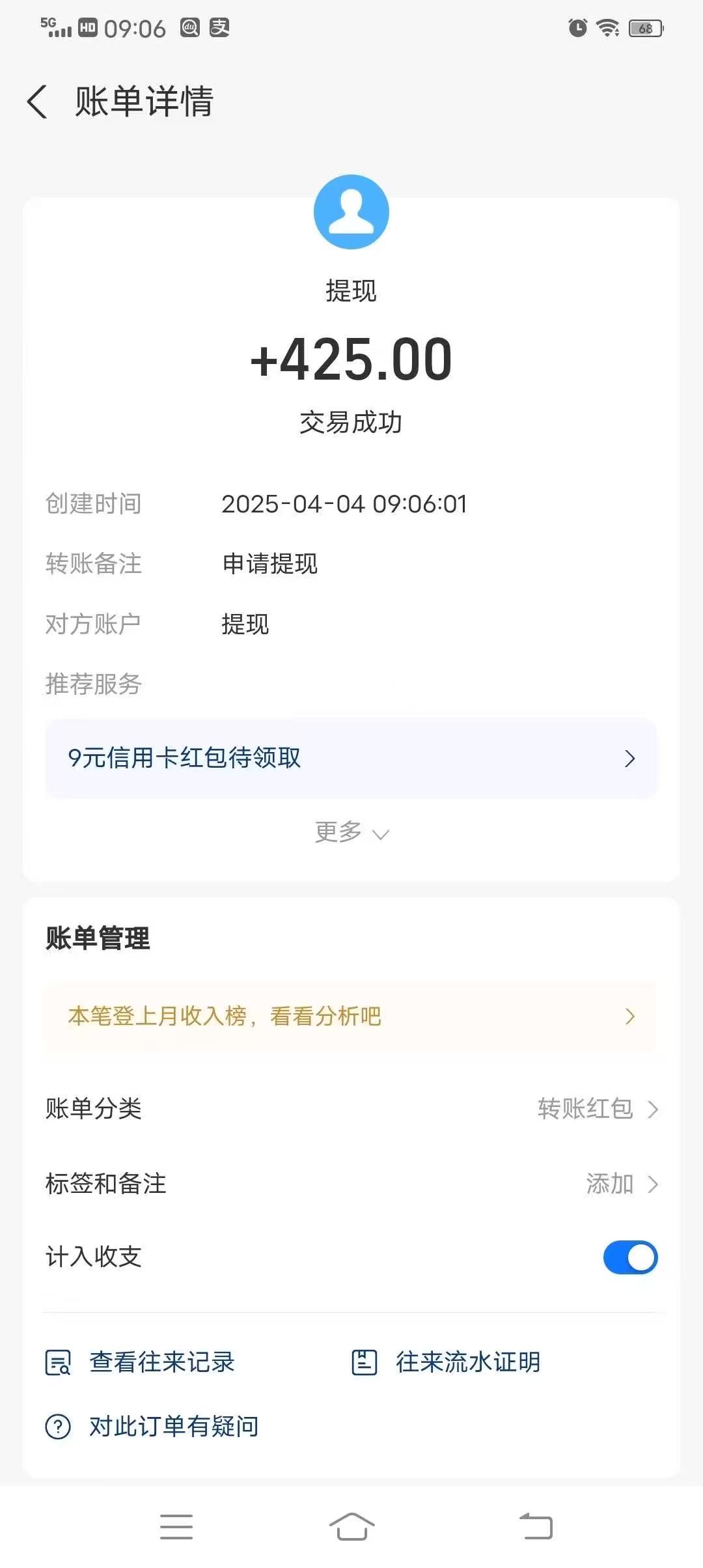Open 往来流水证明
Screen dimensions: 703x1568
tap(446, 1362)
